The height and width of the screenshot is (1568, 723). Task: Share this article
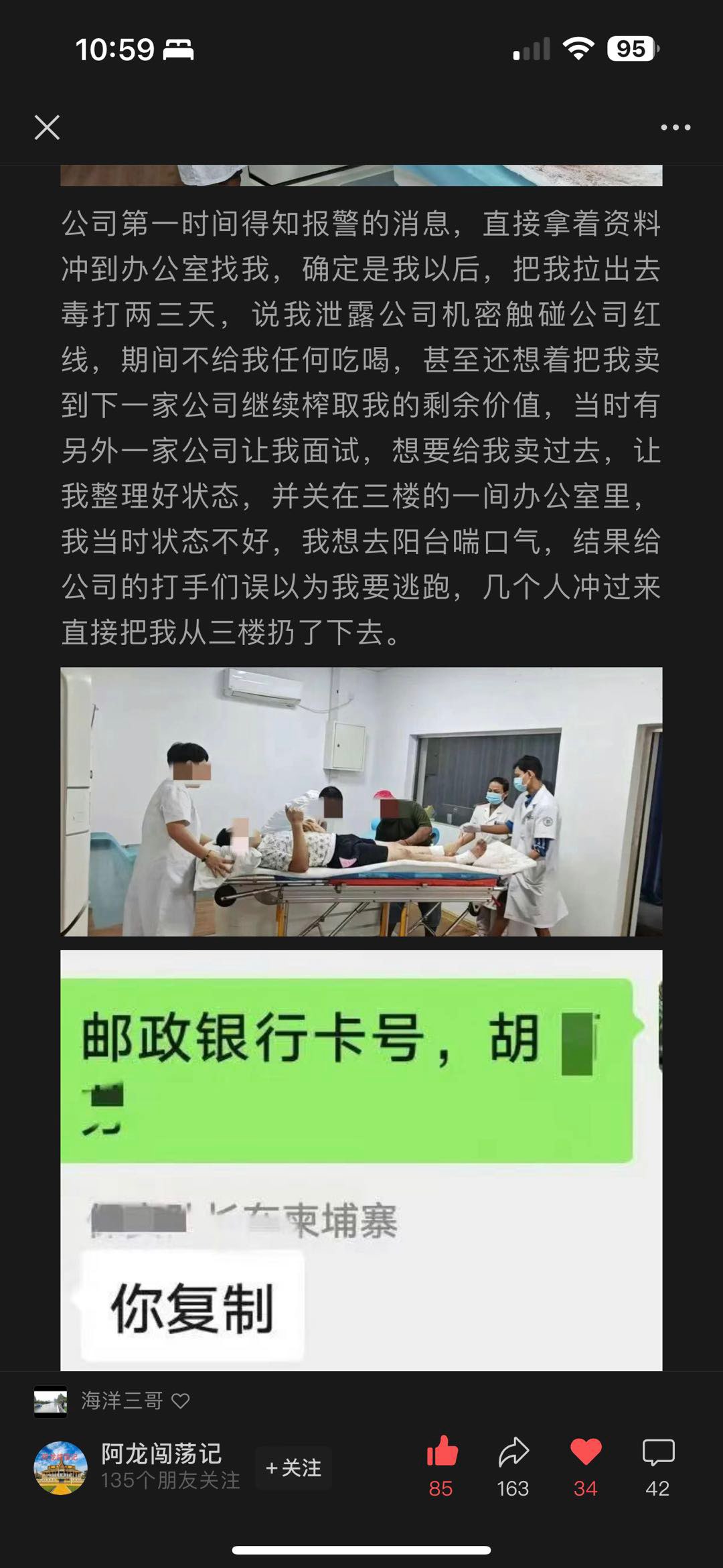click(513, 1453)
